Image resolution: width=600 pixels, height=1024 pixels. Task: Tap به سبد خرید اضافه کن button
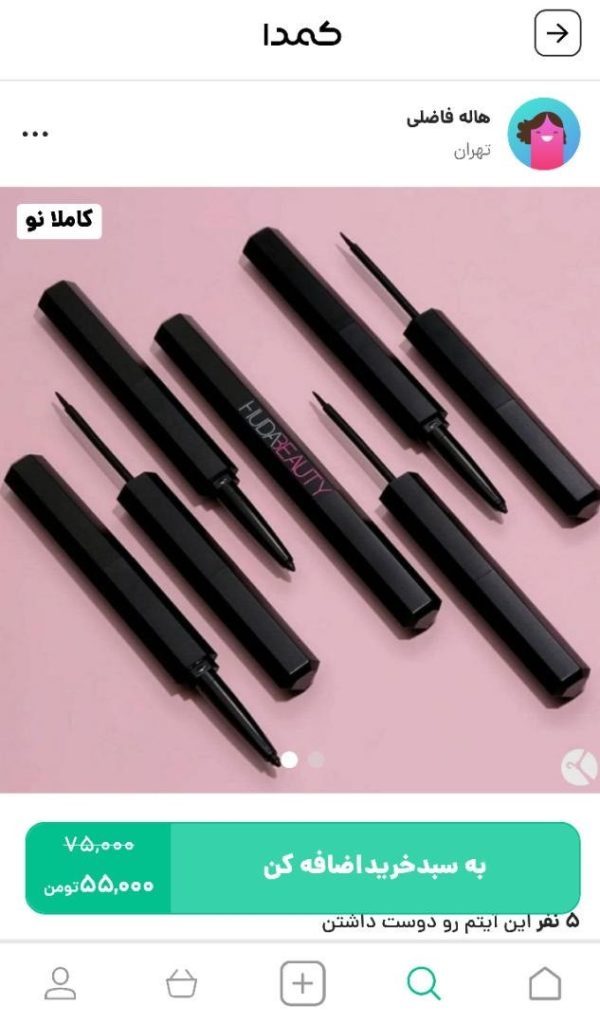click(x=374, y=867)
